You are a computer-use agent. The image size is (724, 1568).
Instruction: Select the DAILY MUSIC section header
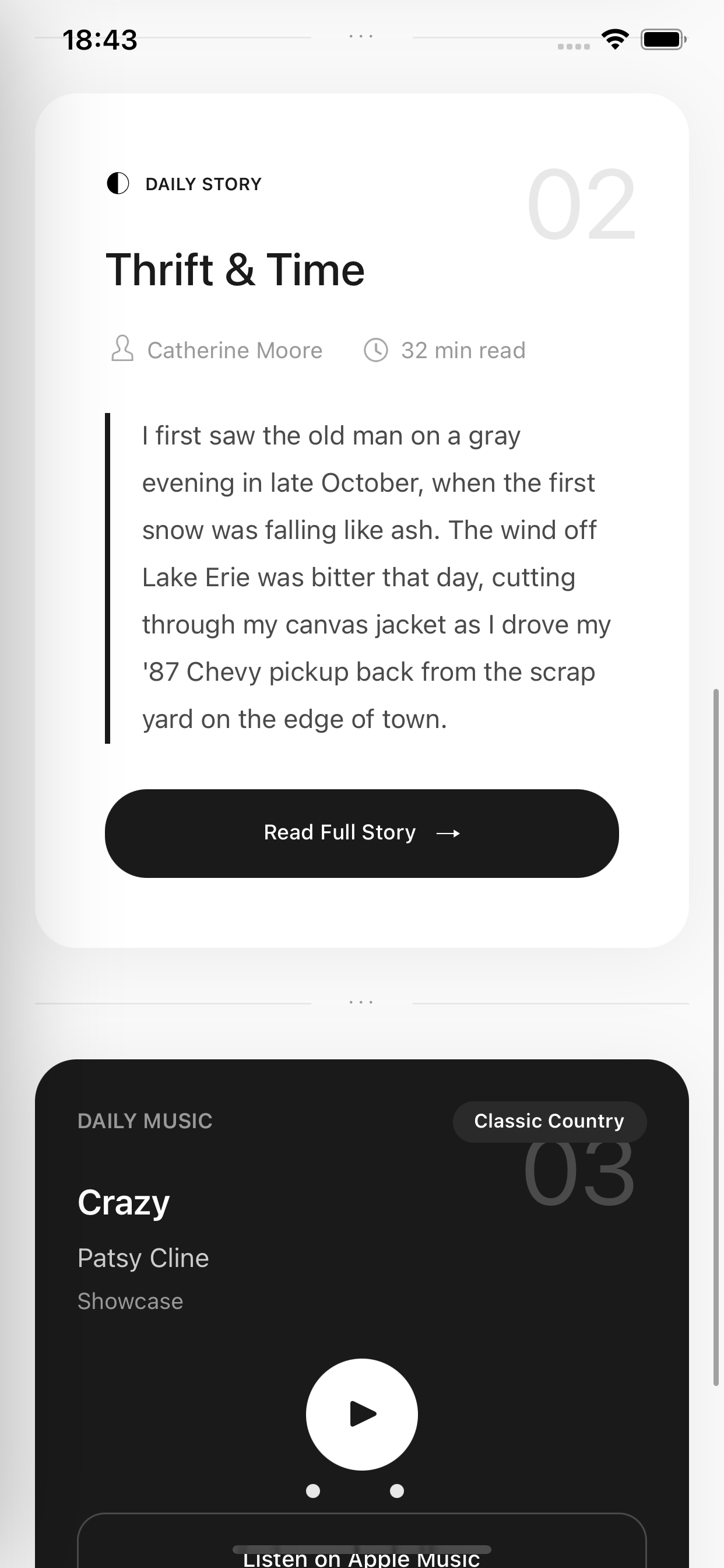coord(144,1121)
